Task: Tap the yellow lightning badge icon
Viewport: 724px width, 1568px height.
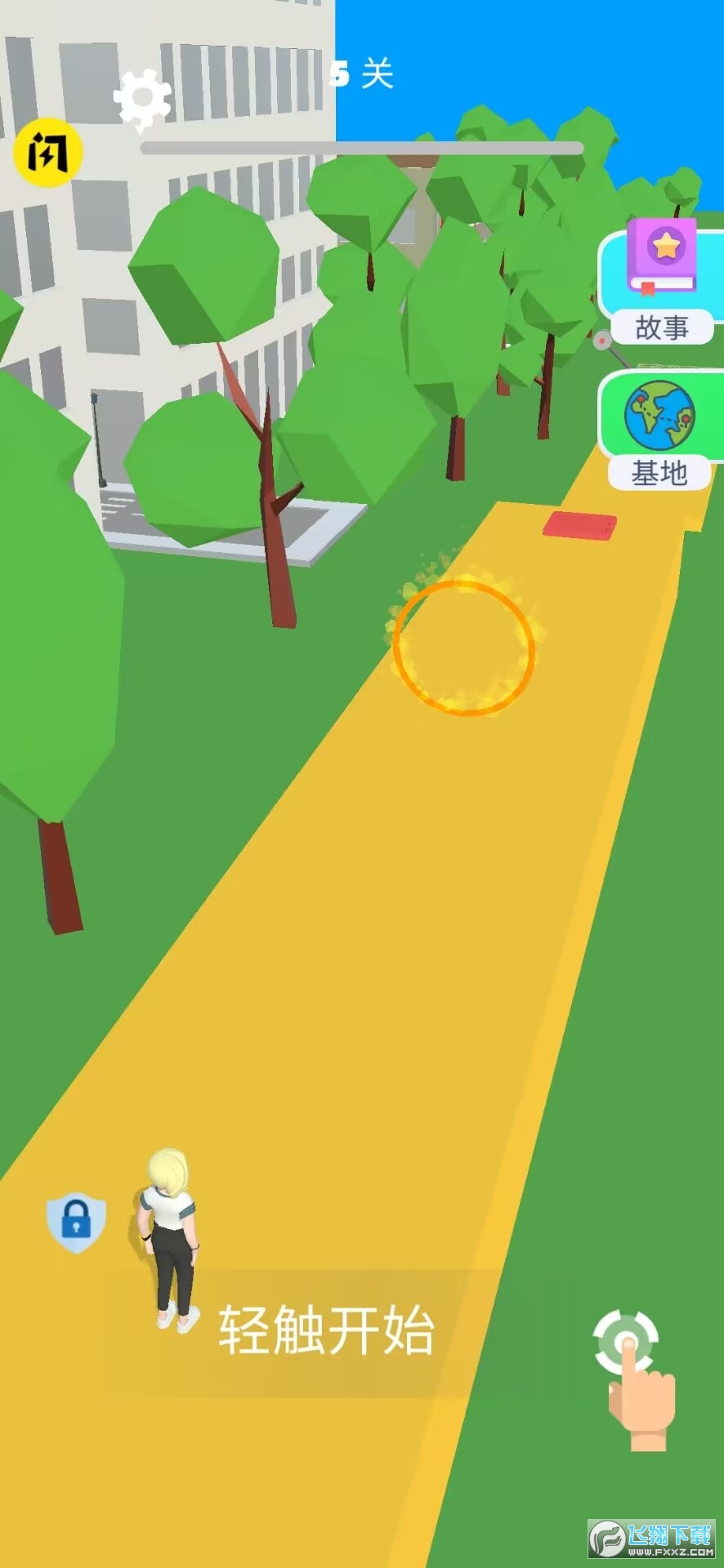Action: [47, 153]
